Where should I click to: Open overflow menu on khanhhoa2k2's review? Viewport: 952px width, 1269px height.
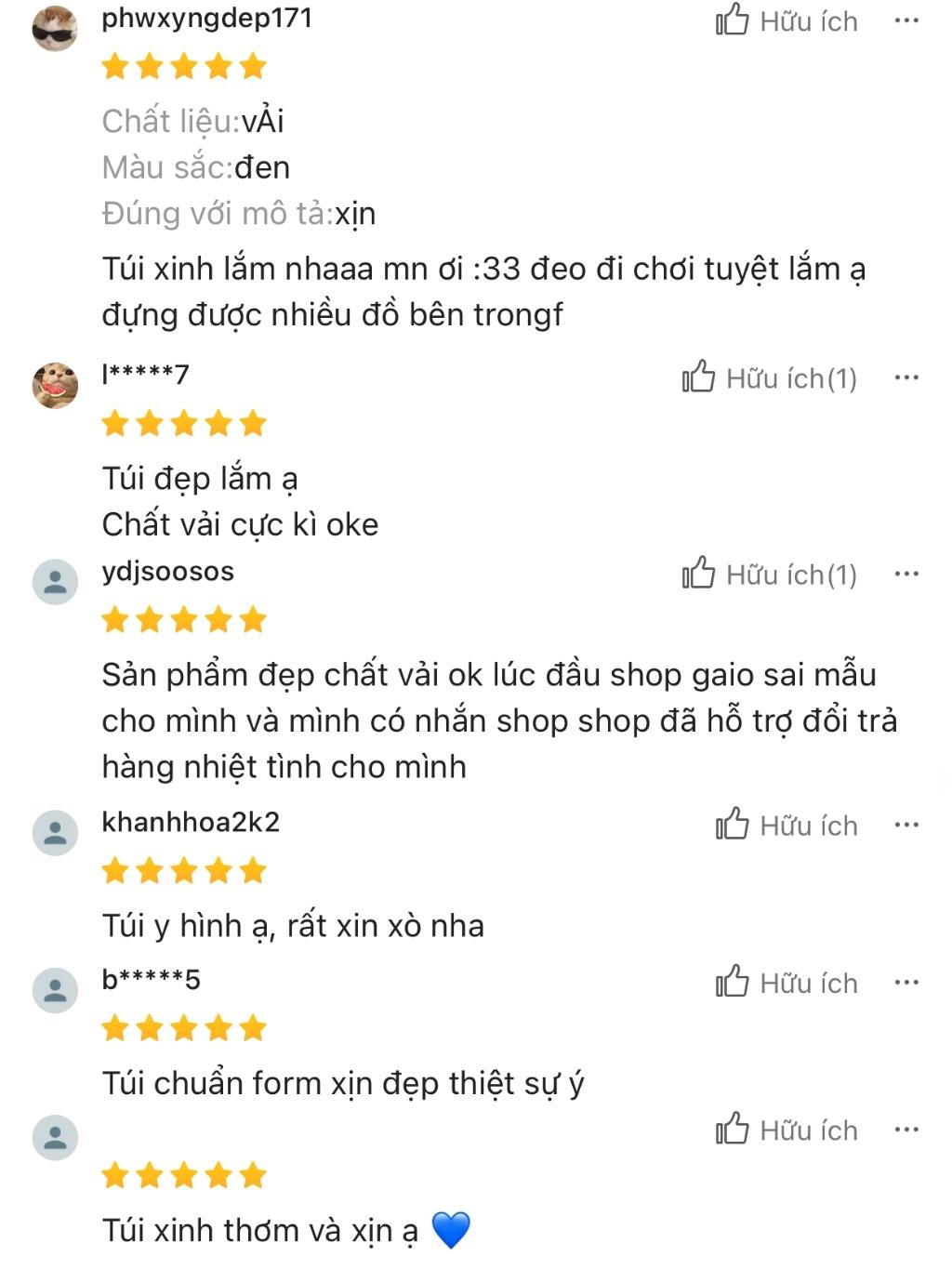tap(906, 825)
